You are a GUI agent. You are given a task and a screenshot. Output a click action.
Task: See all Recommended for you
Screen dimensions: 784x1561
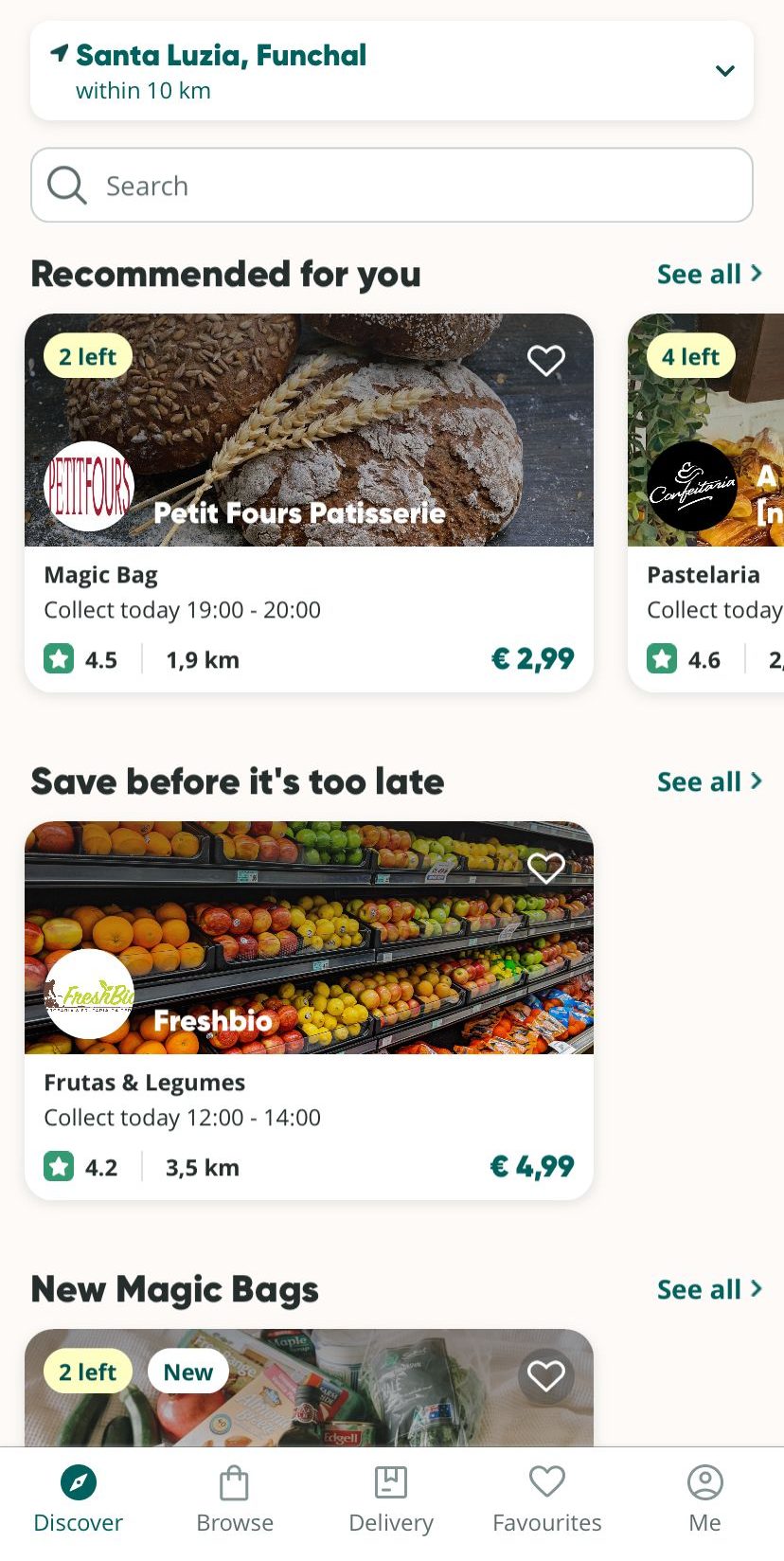708,275
